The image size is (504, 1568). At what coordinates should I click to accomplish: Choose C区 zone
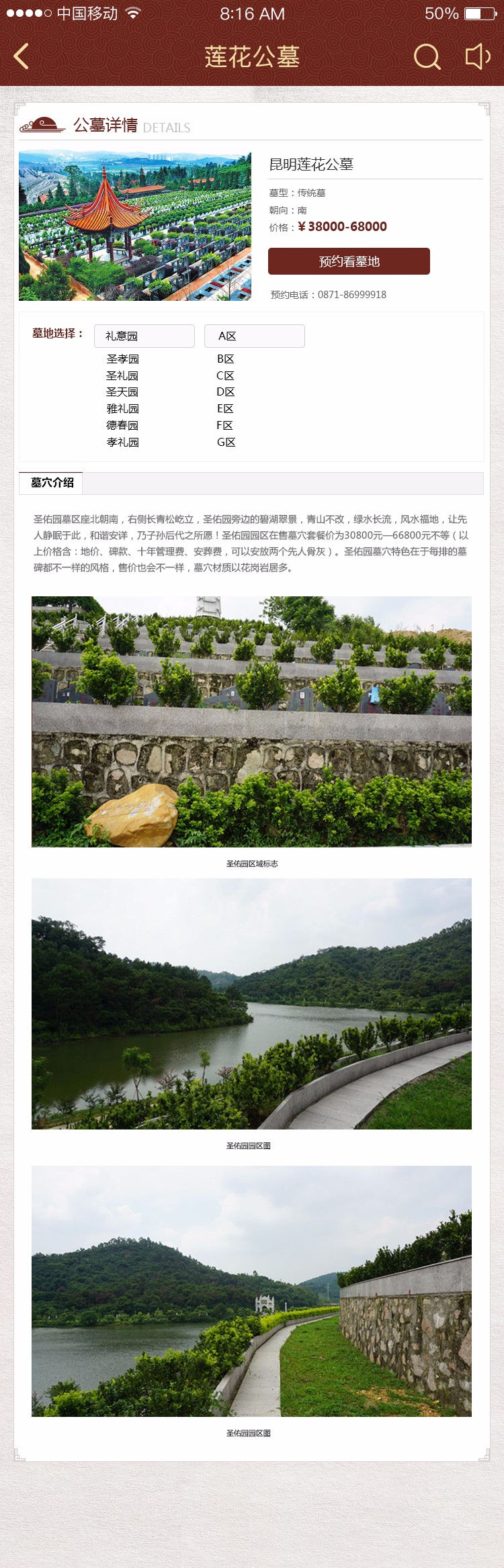pyautogui.click(x=226, y=375)
